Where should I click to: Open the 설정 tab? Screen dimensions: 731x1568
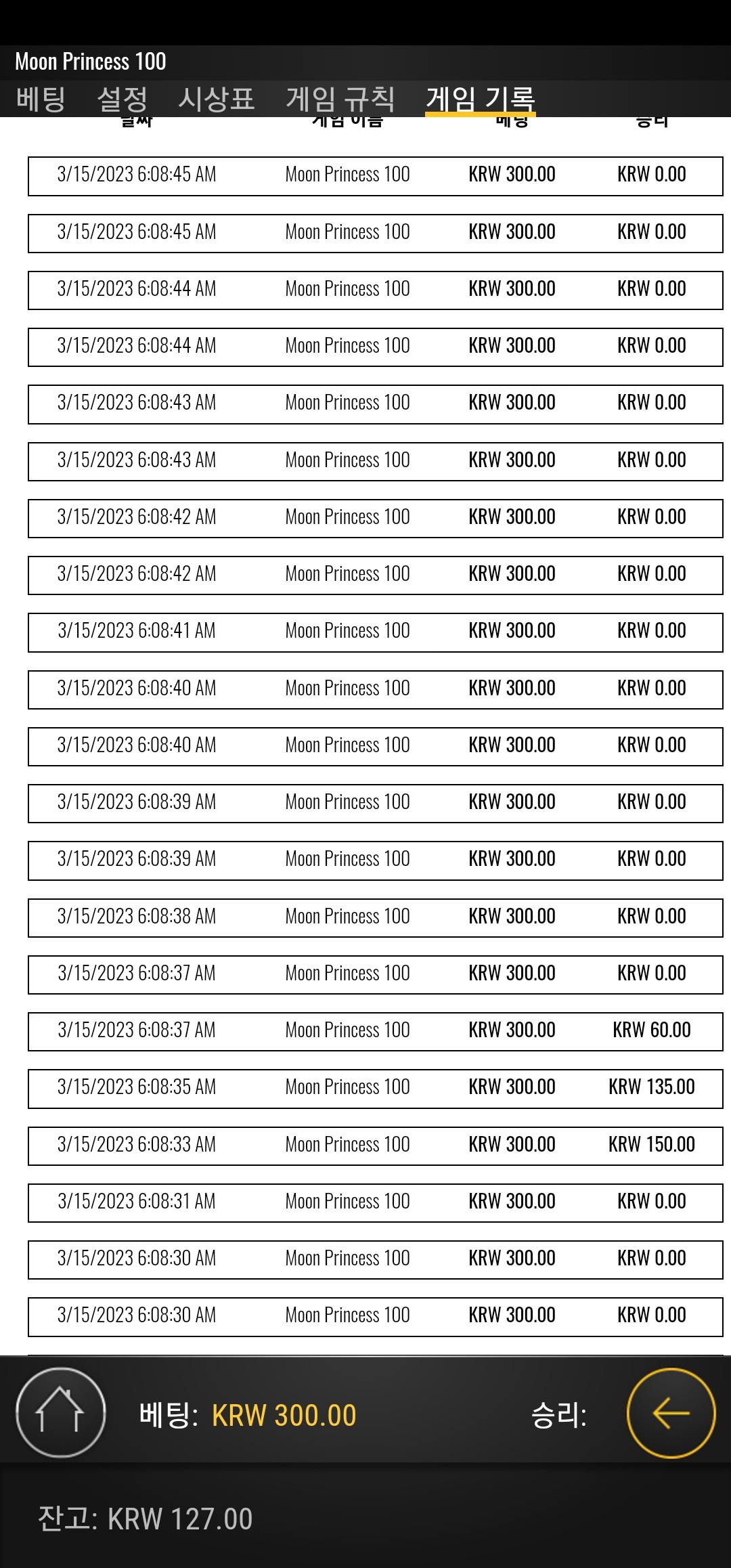pos(123,99)
